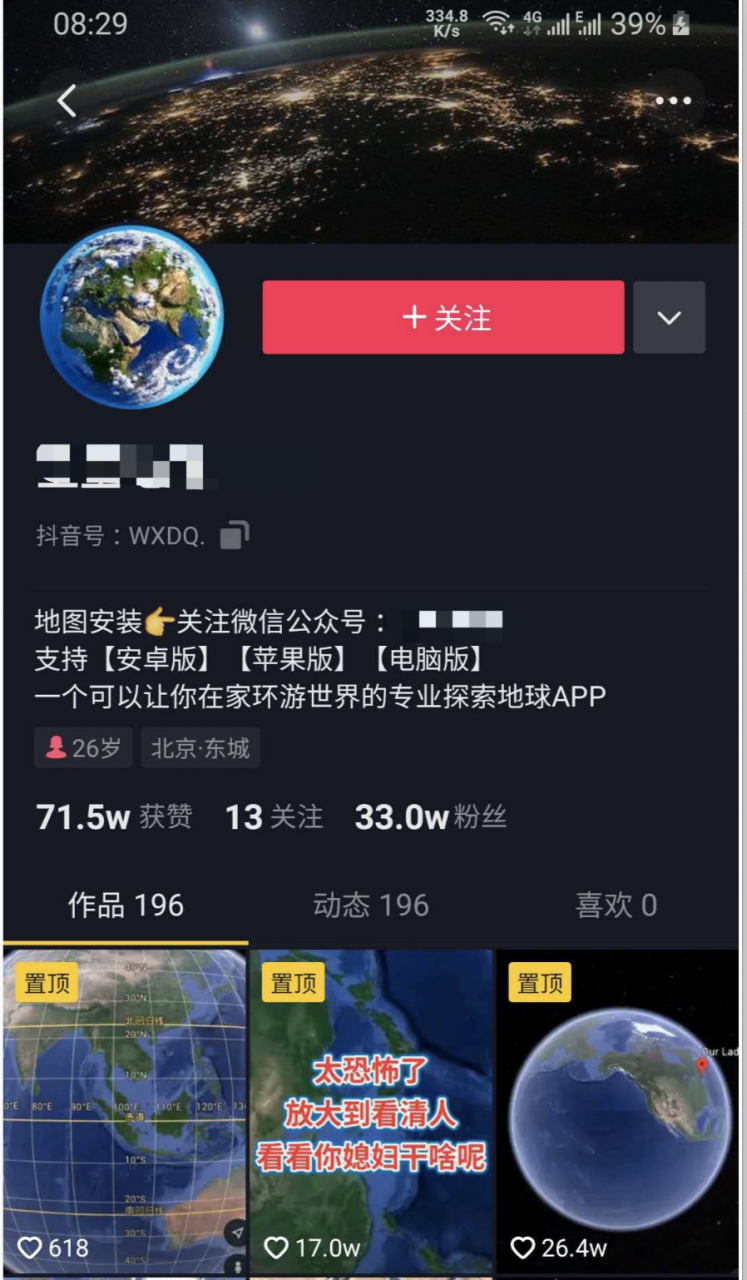Screen dimensions: 747x1280
Task: Tap the 置顶 pinned badge on first video
Action: pyautogui.click(x=45, y=983)
